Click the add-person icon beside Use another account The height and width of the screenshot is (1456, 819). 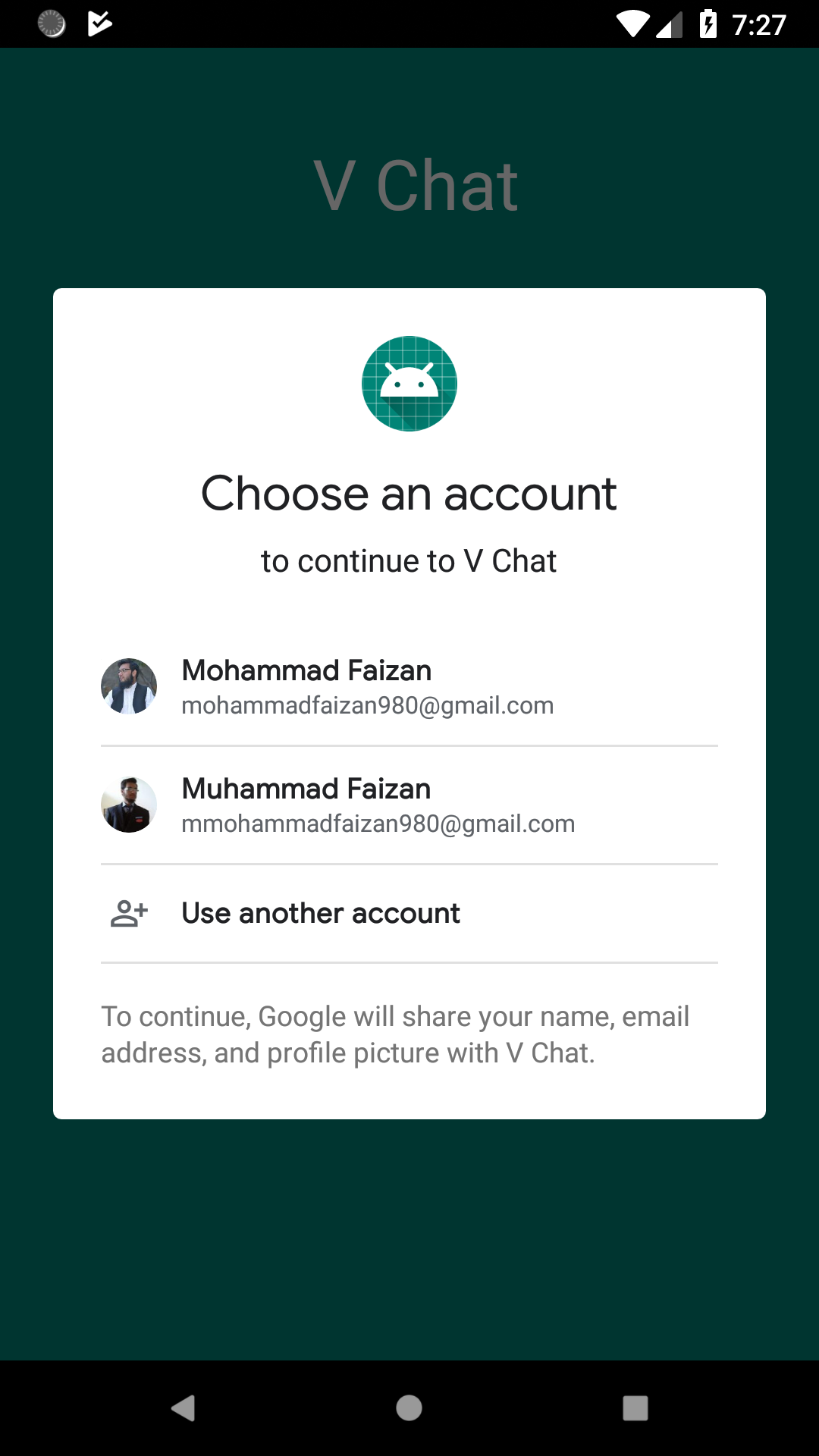pos(129,912)
